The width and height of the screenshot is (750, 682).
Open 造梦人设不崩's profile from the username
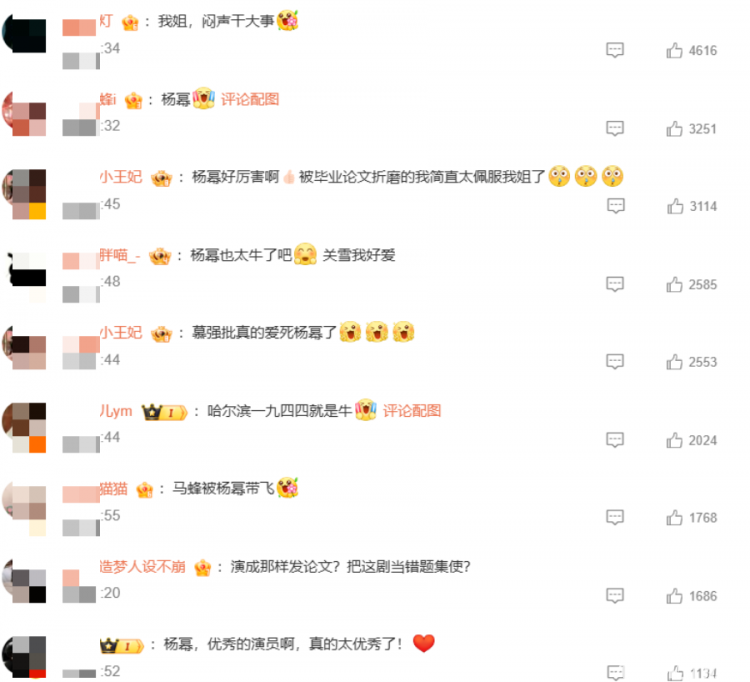pos(142,567)
